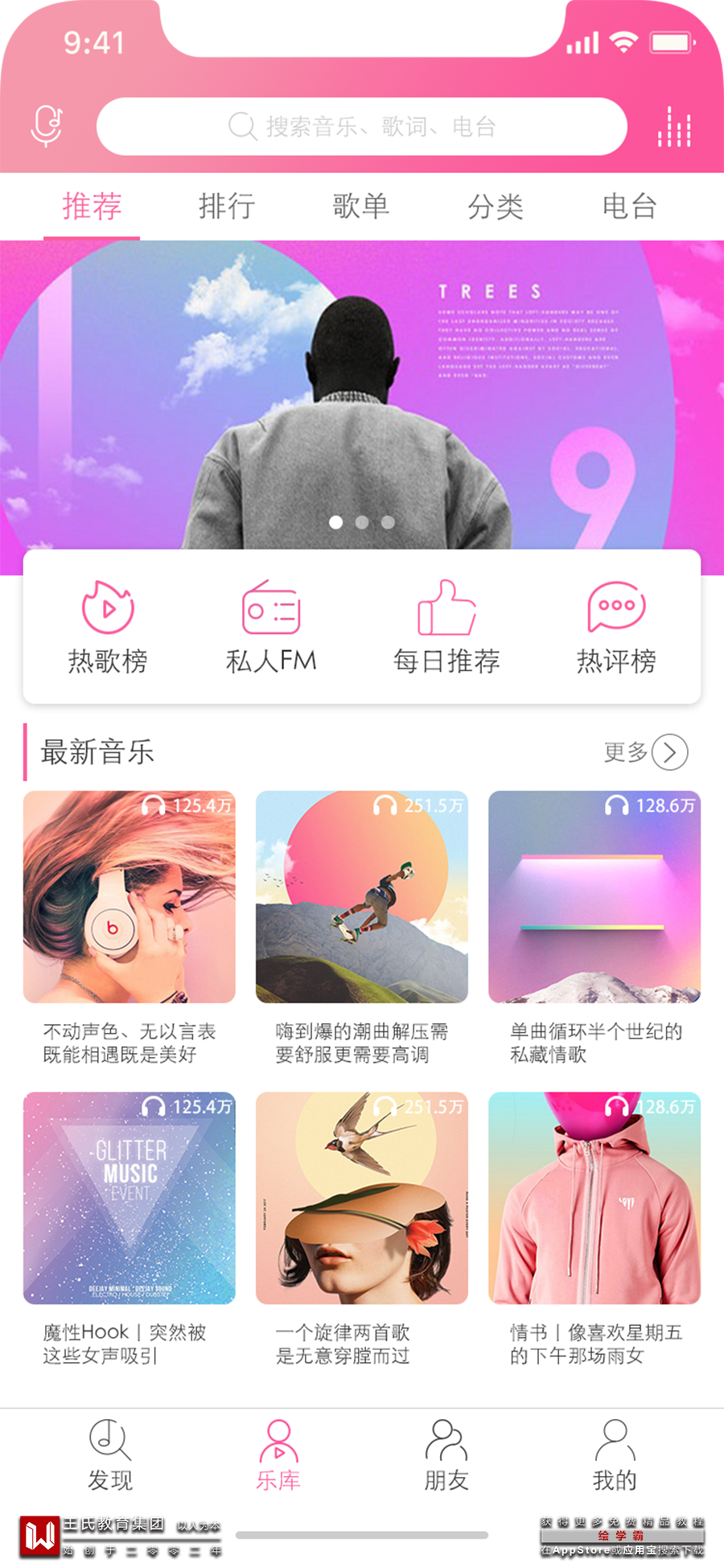Open the 我的 tab
Viewport: 724px width, 1568px height.
tap(615, 1455)
